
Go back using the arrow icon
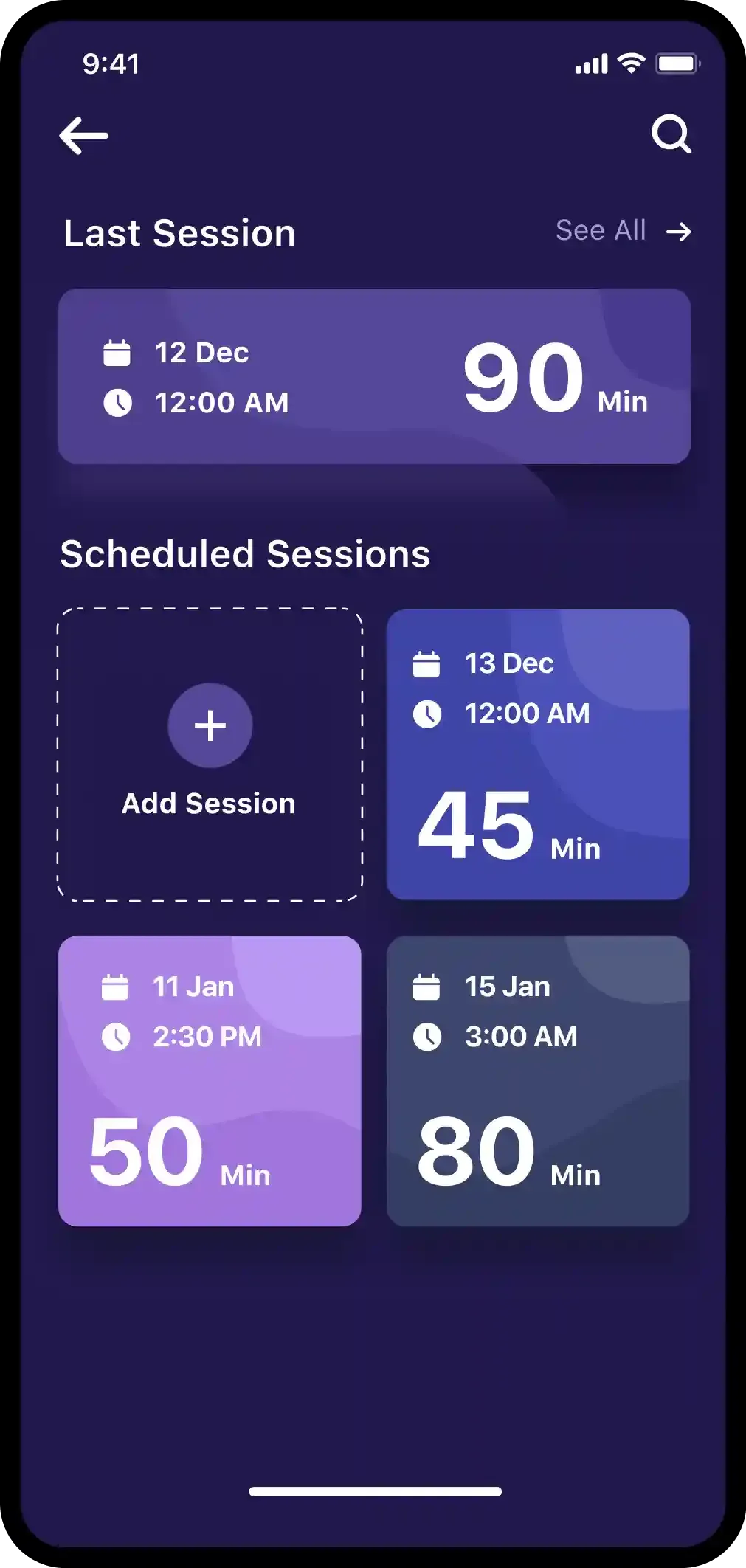(83, 136)
